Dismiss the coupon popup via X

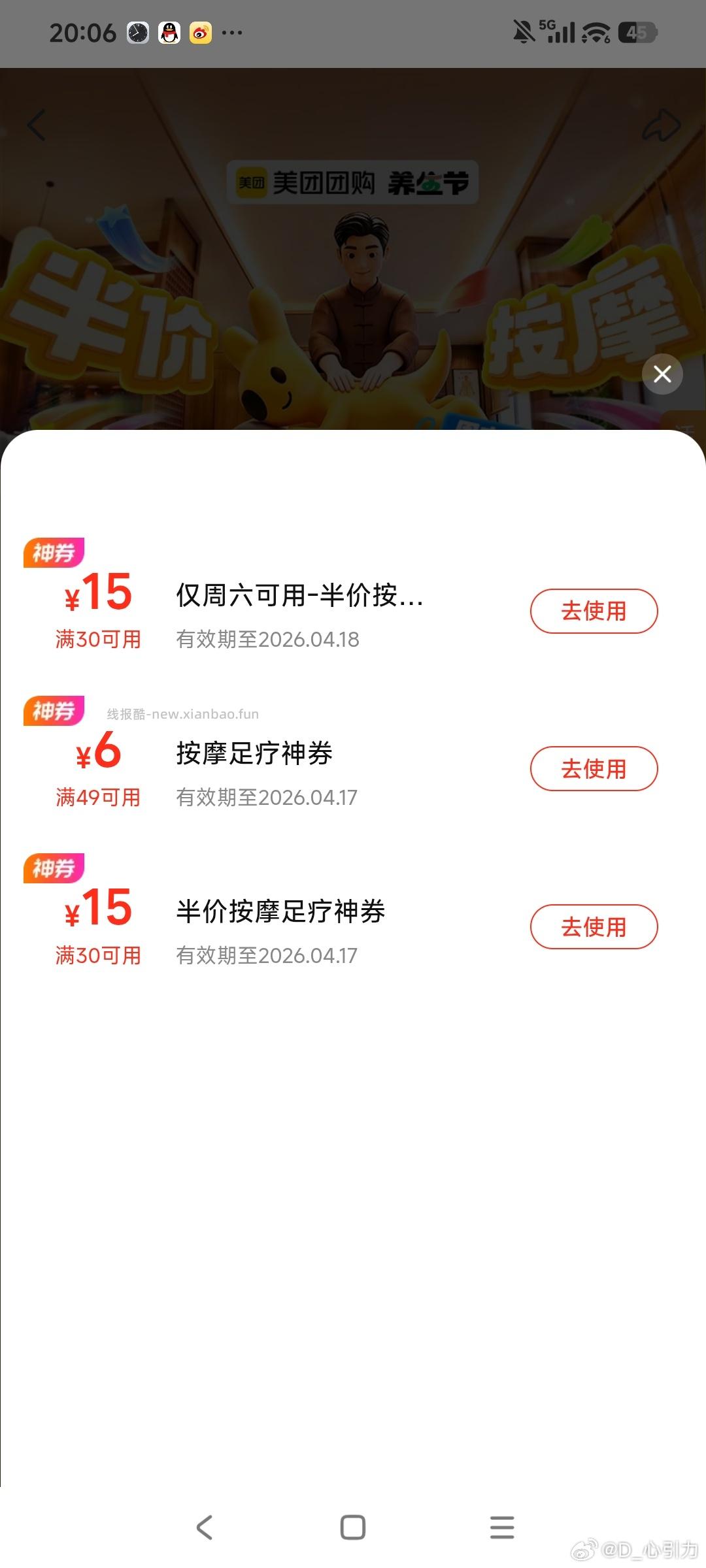tap(662, 374)
